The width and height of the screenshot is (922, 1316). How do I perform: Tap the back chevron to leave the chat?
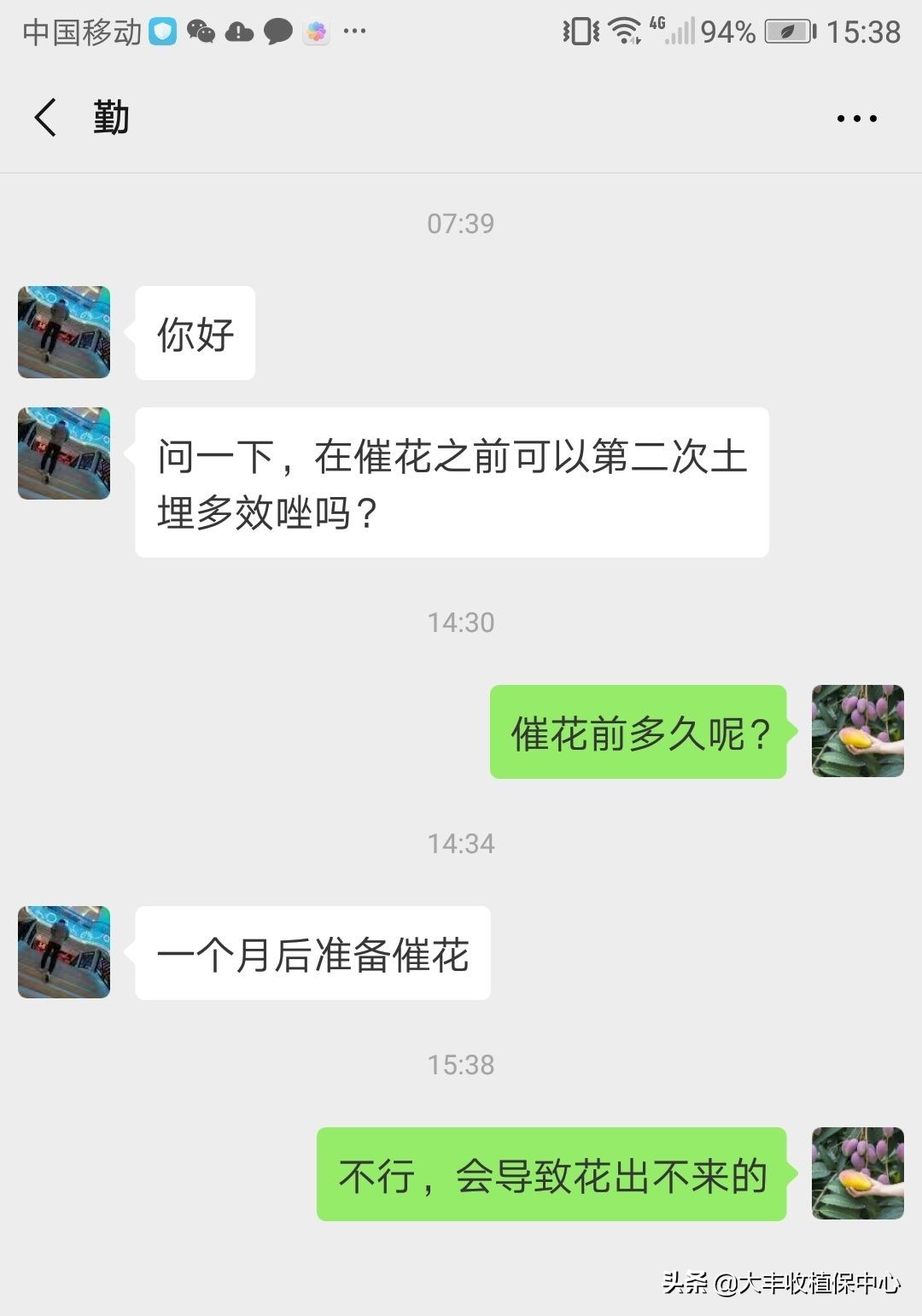46,117
